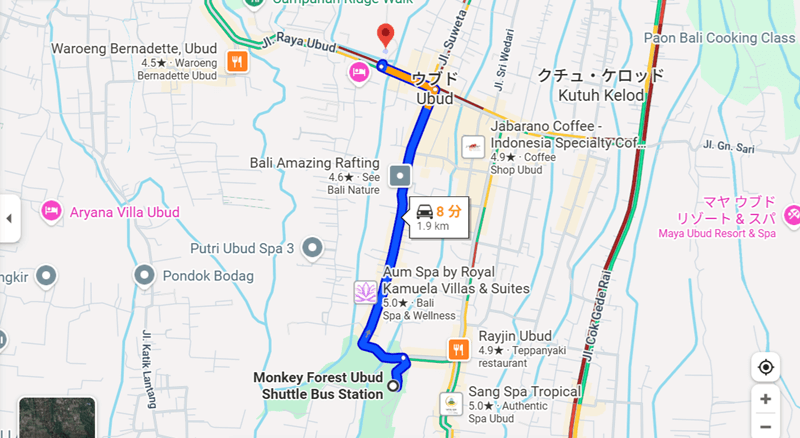800x438 pixels.
Task: Zoom out on the map
Action: pos(766,426)
